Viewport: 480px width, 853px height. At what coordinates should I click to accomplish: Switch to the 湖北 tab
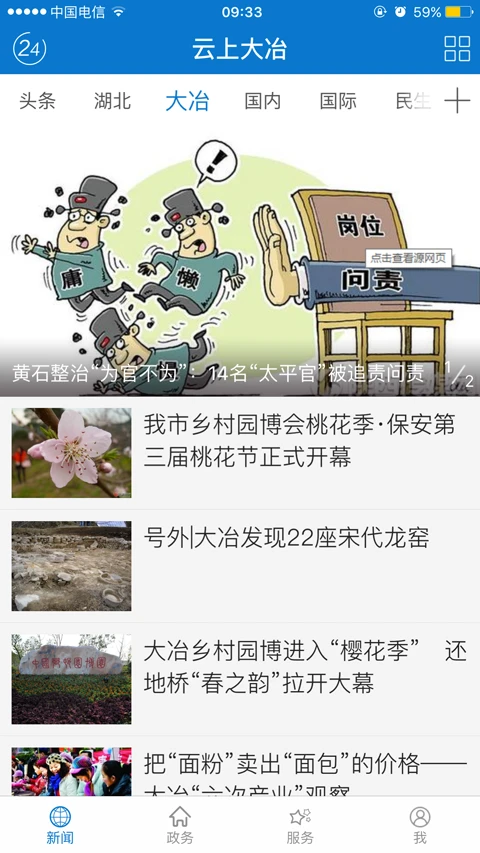coord(113,101)
